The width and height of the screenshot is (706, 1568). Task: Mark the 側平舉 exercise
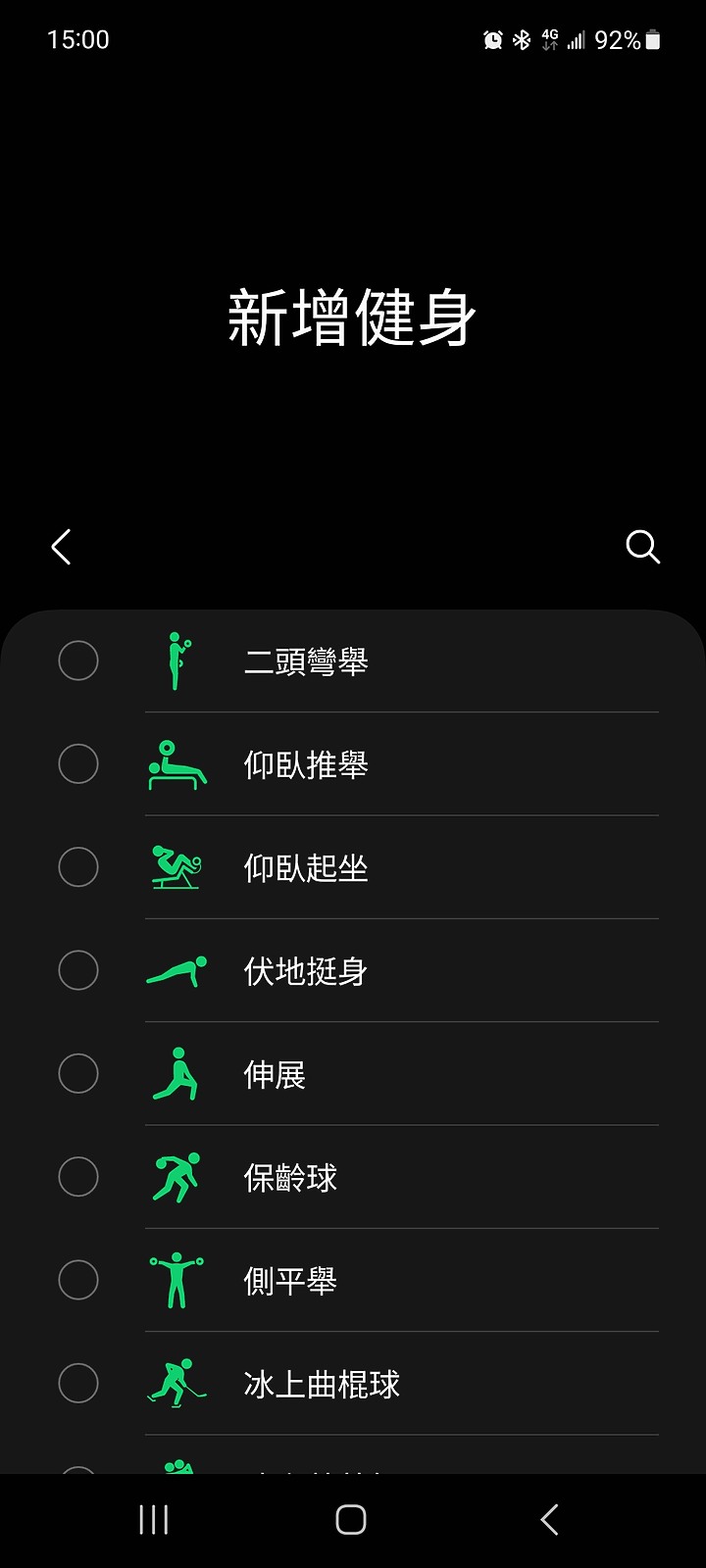coord(78,1280)
